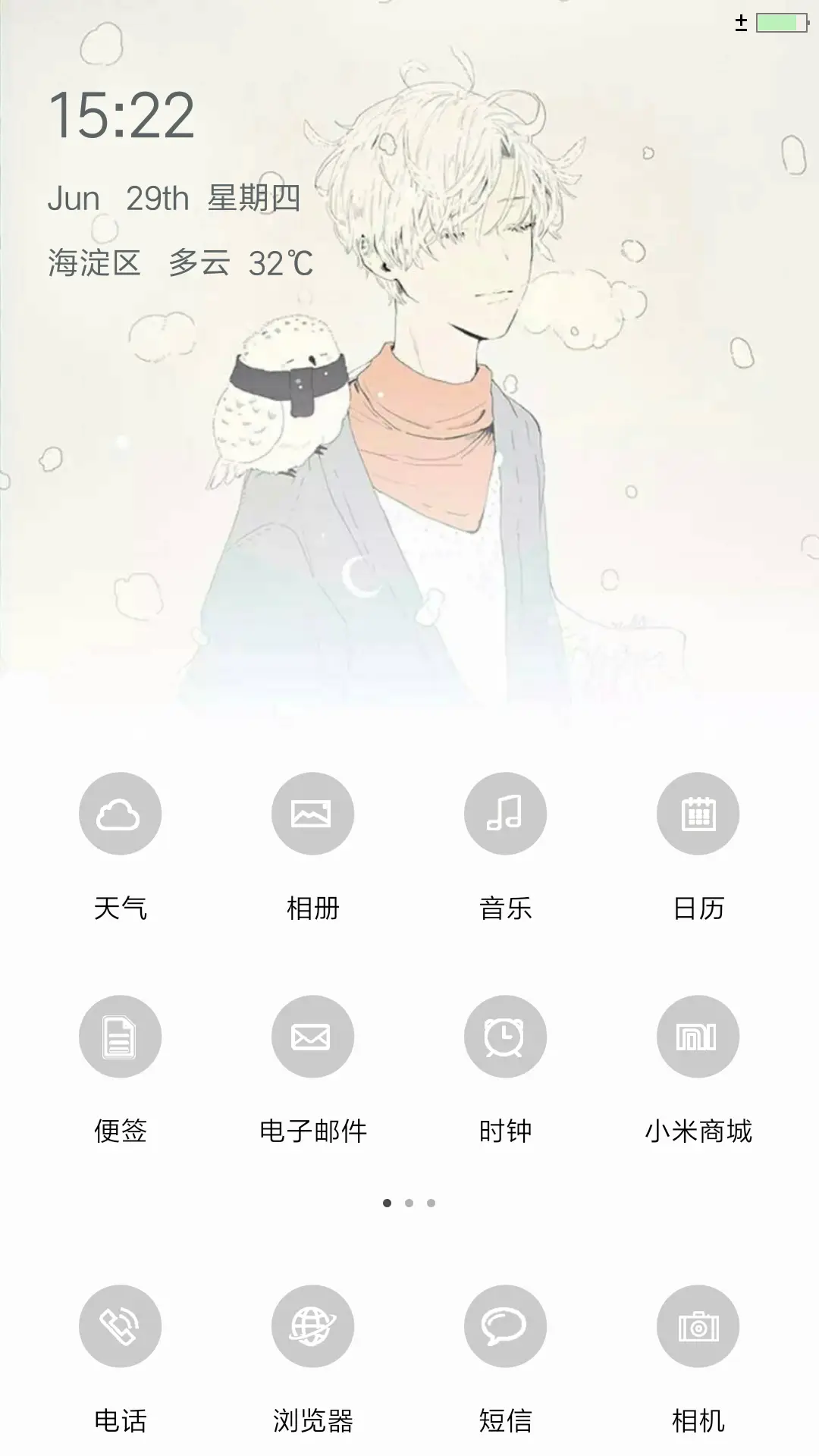Open the 便签 notes app
The width and height of the screenshot is (819, 1456).
pyautogui.click(x=120, y=1036)
